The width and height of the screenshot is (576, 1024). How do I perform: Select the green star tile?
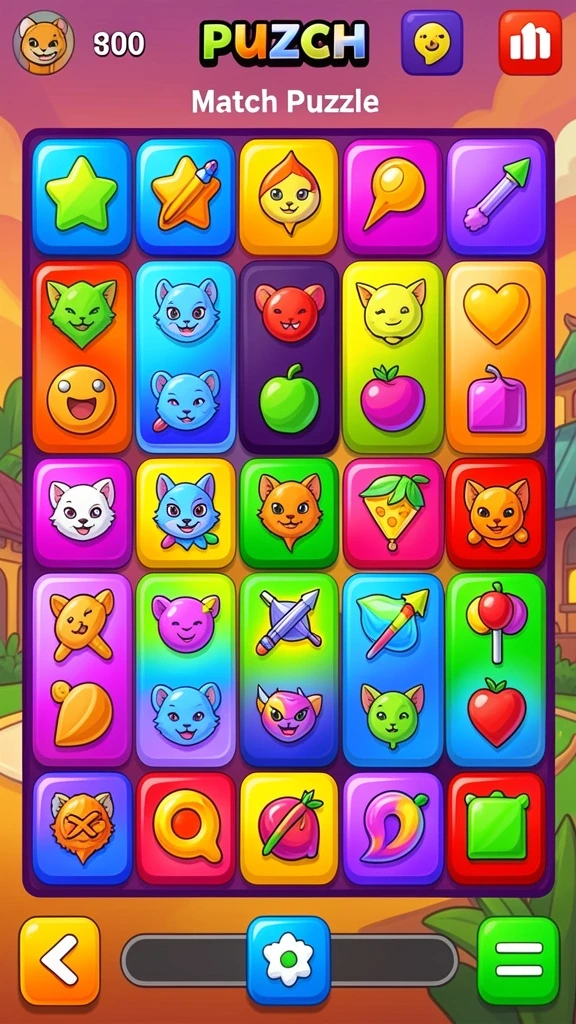click(82, 197)
